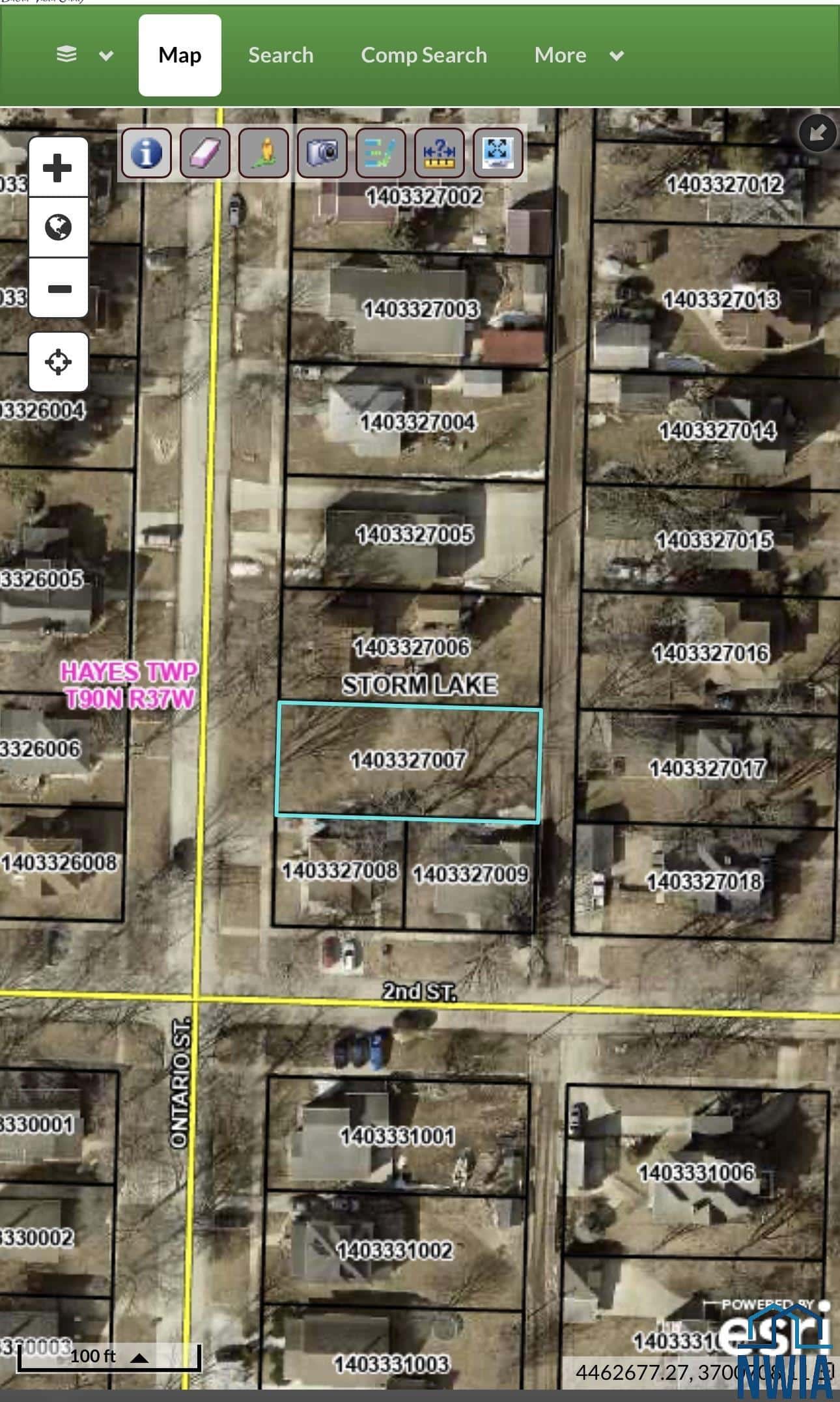The height and width of the screenshot is (1402, 840).
Task: Center map on my location
Action: [58, 362]
